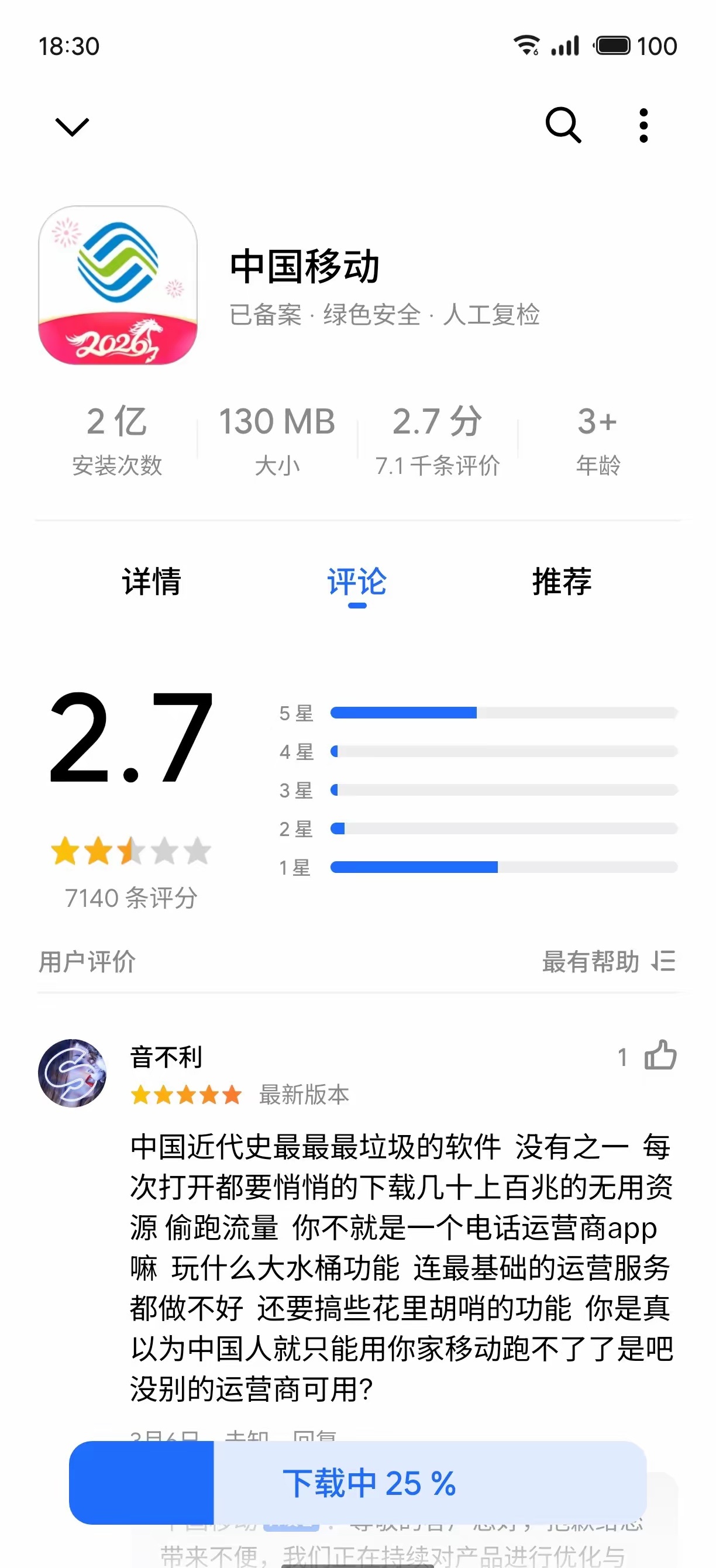Switch to the 推荐 tab
The image size is (716, 1568).
coord(562,582)
